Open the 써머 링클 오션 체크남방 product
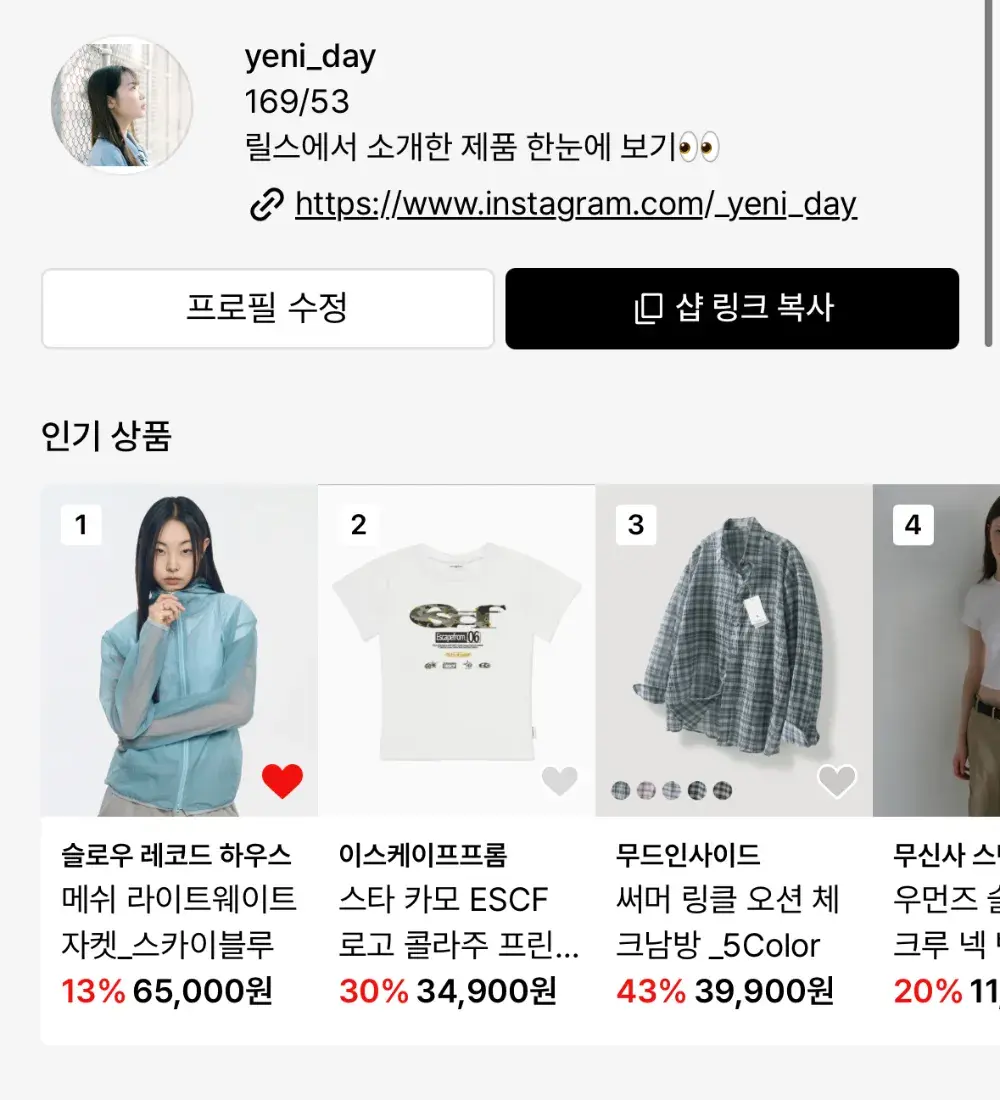 click(x=733, y=650)
